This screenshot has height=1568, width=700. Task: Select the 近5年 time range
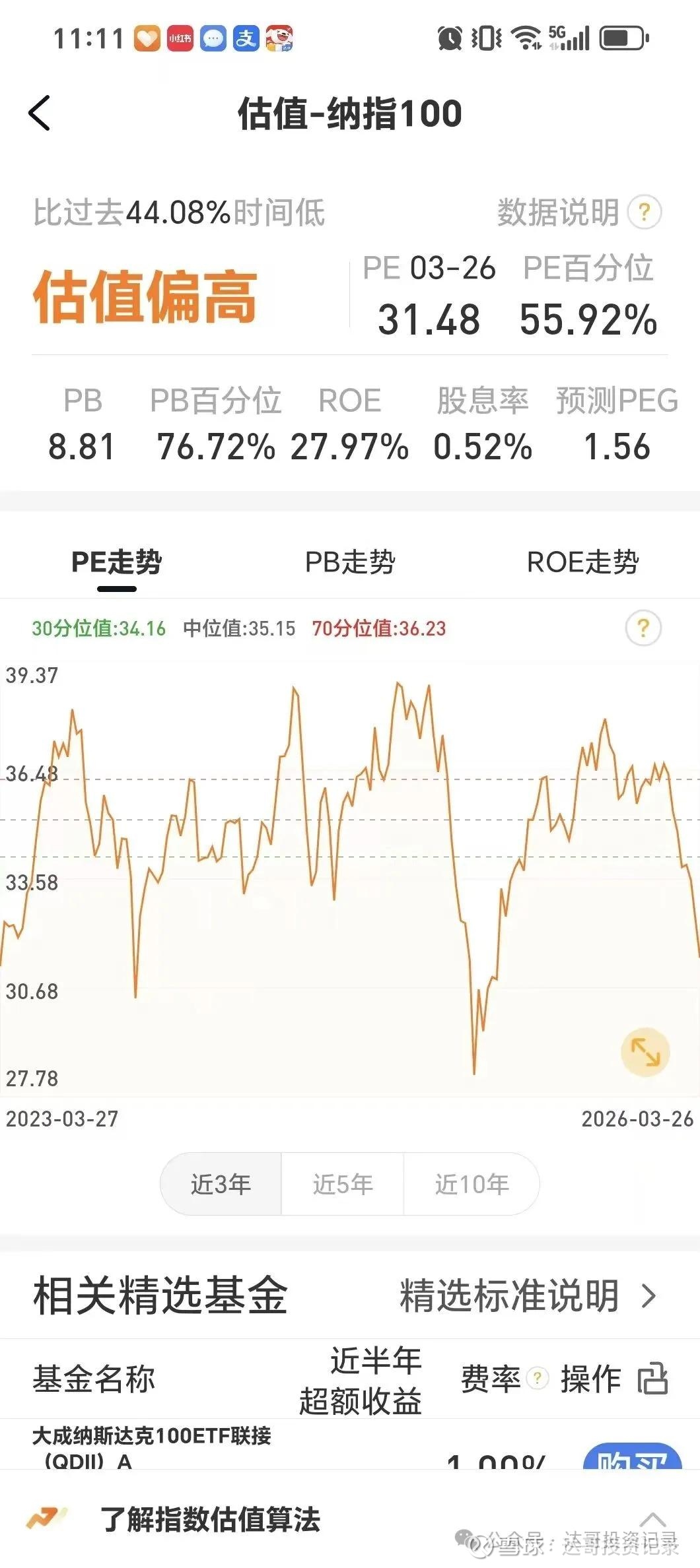pyautogui.click(x=343, y=1185)
